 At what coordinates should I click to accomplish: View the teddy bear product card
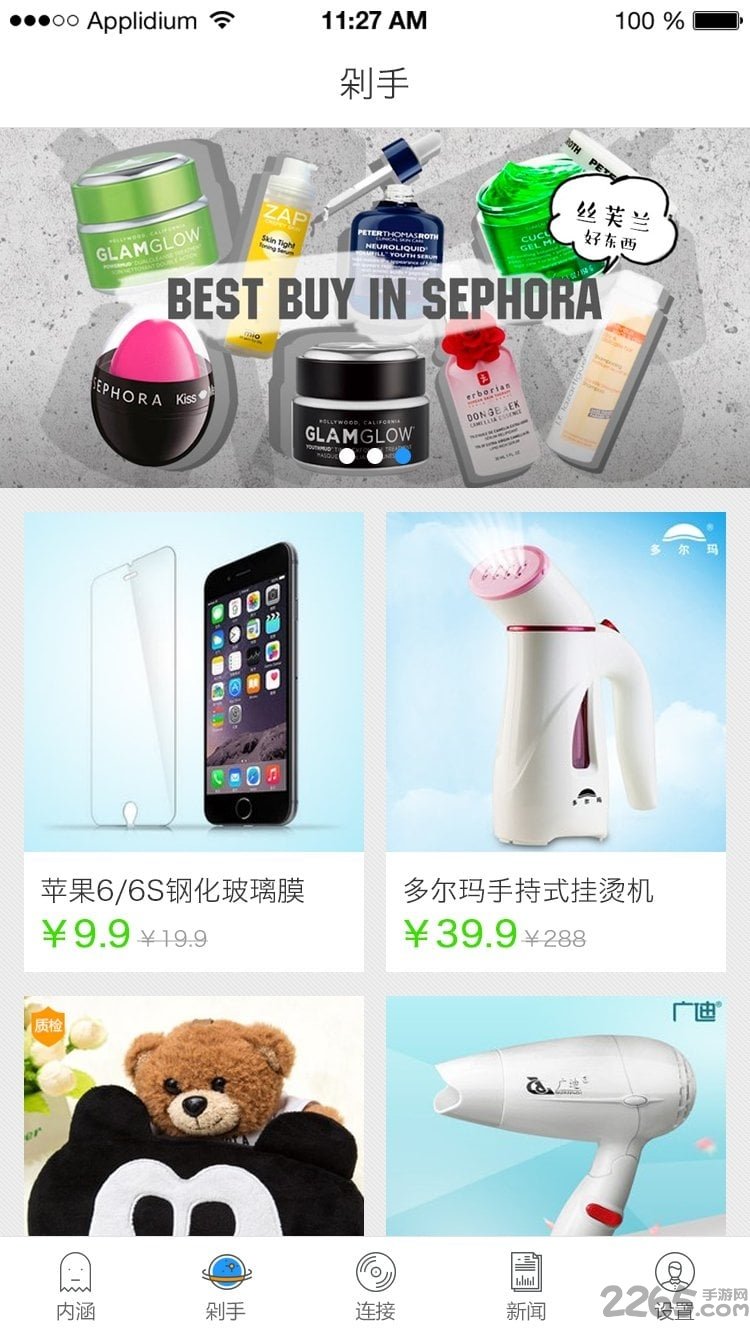pyautogui.click(x=193, y=1115)
